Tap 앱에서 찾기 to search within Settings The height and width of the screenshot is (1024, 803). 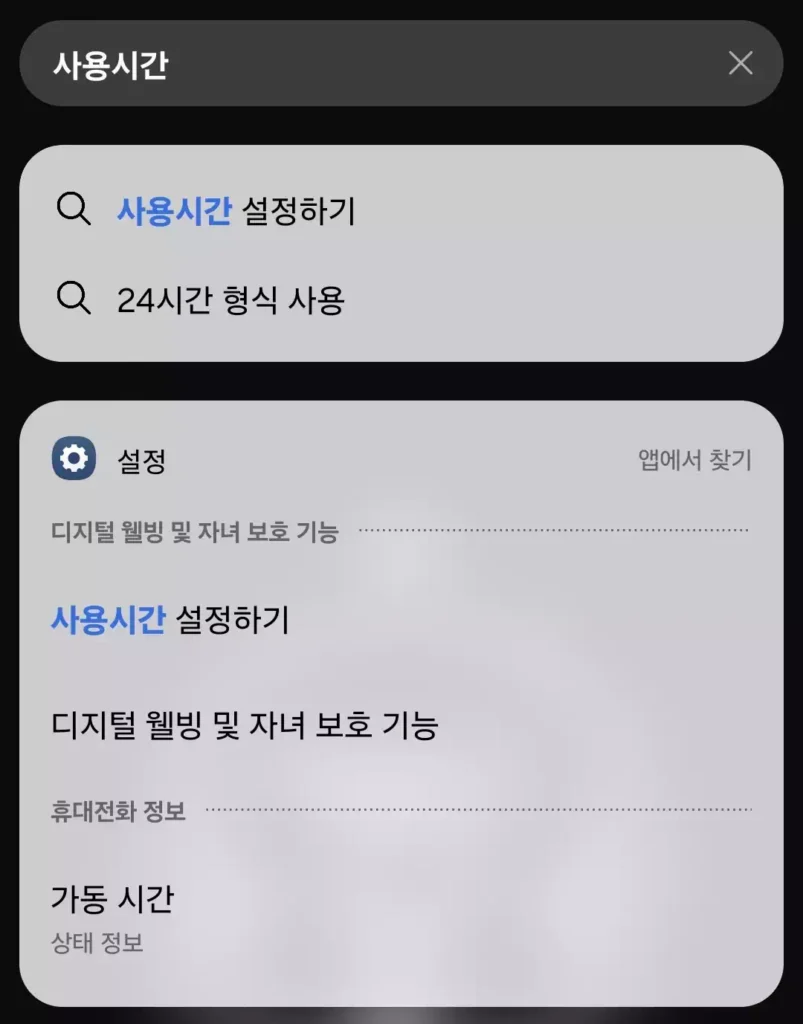pyautogui.click(x=694, y=460)
